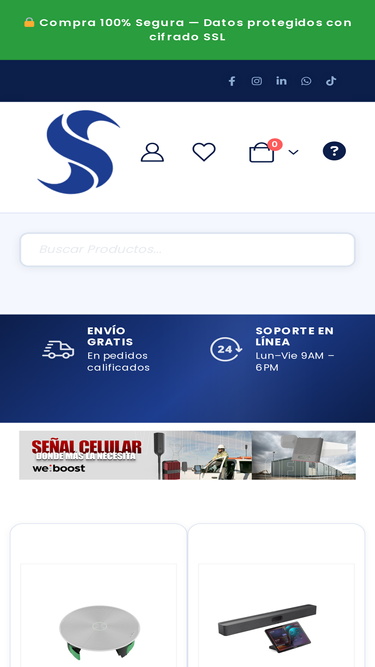
Task: Tap the Buscar Productos search field
Action: [188, 250]
